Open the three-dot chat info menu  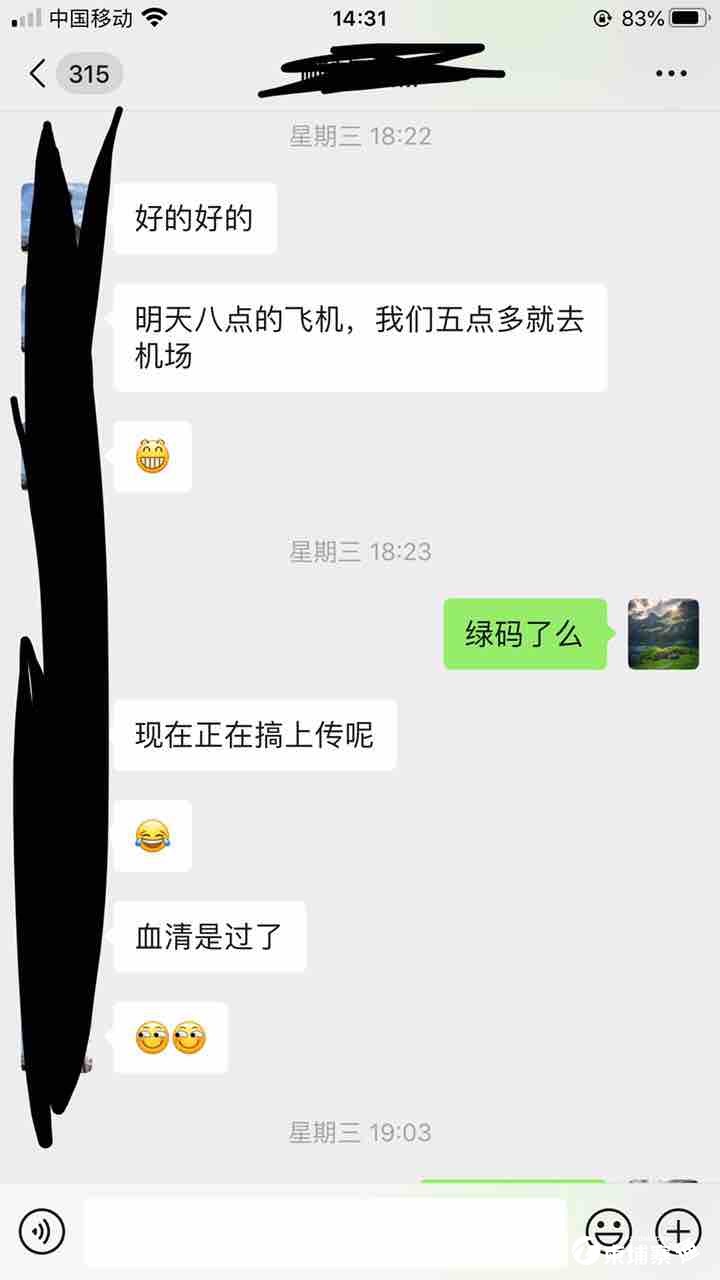[x=671, y=74]
